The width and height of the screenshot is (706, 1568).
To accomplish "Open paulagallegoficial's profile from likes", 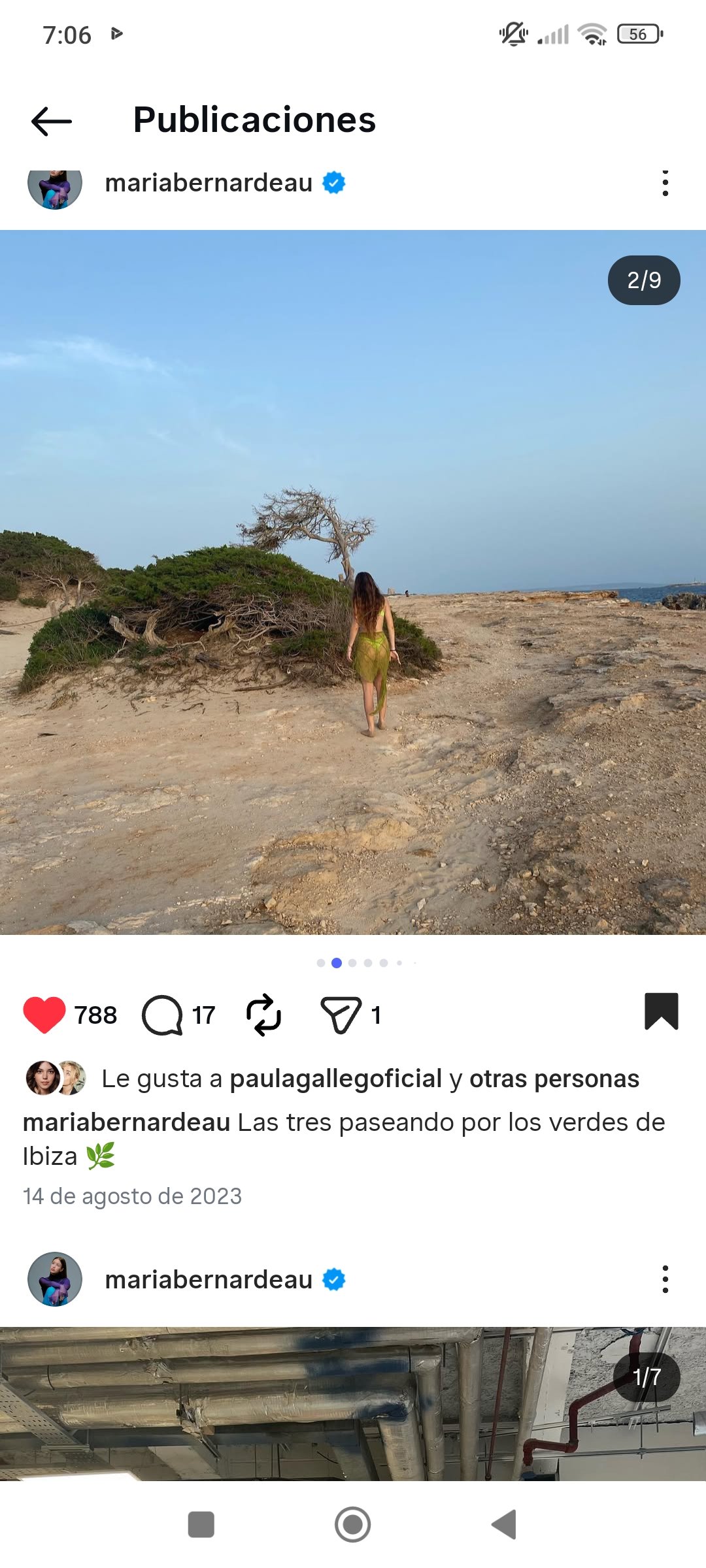I will pos(336,1079).
